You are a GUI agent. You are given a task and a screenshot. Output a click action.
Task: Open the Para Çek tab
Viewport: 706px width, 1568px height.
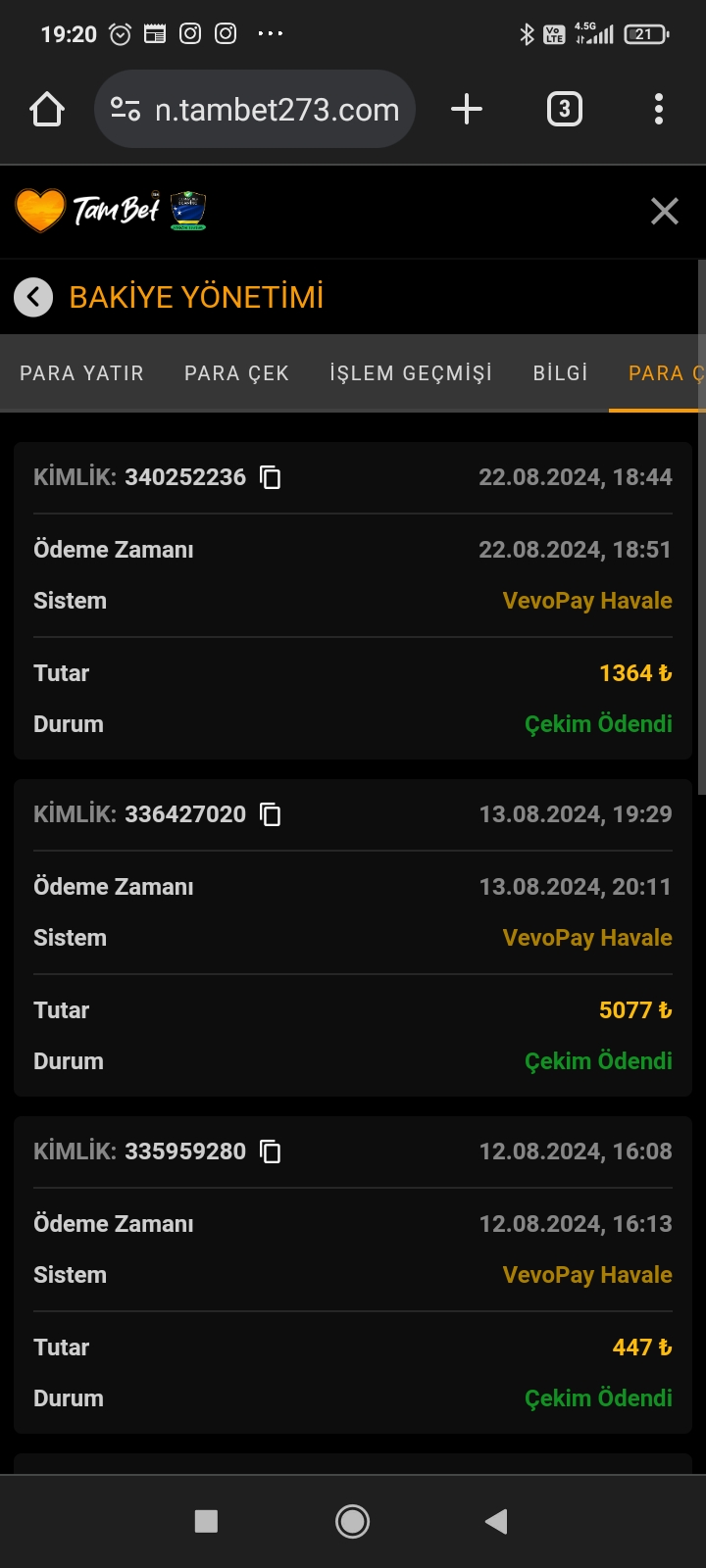(x=236, y=373)
